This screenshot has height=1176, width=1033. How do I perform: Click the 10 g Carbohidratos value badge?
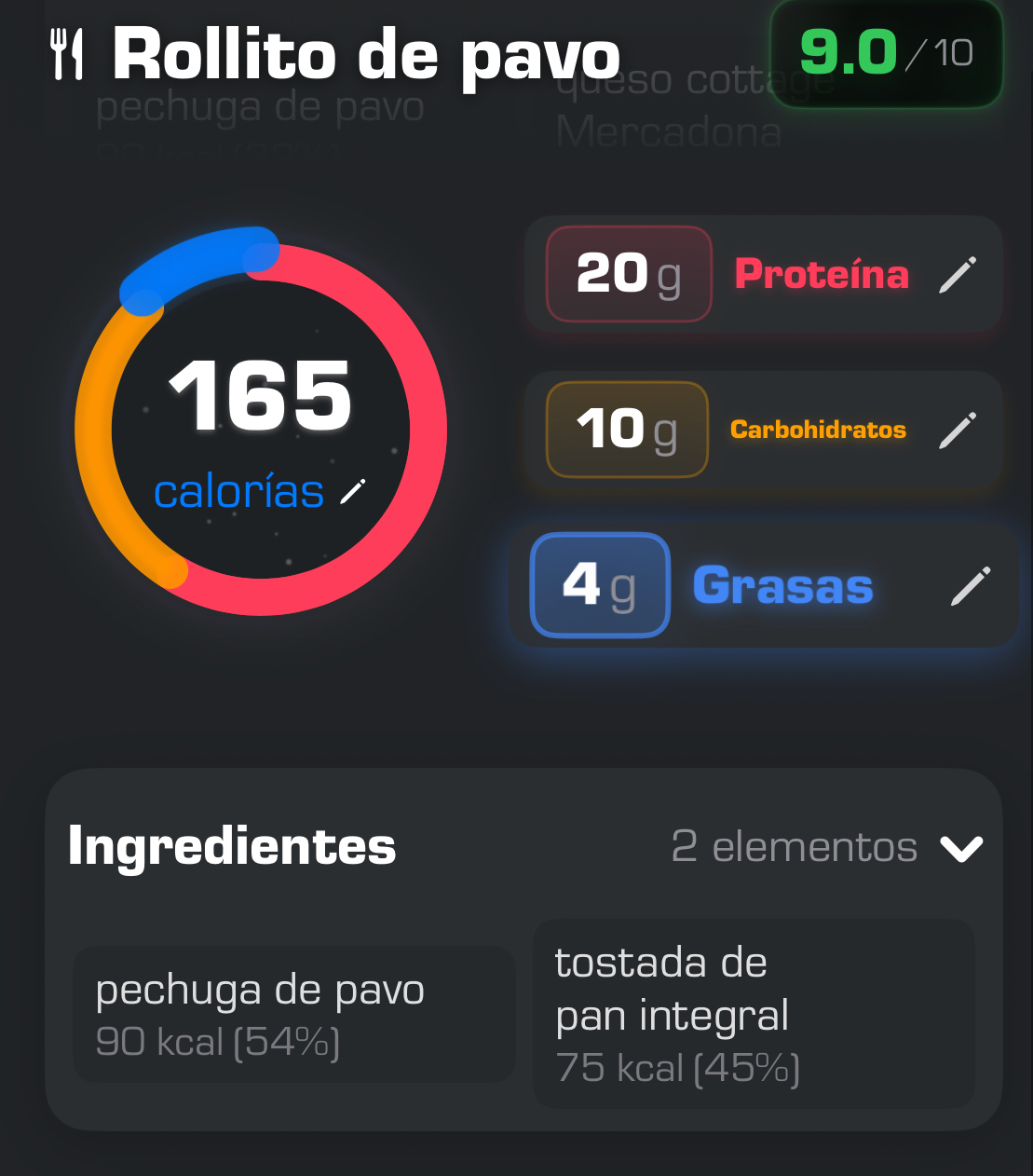click(x=626, y=430)
